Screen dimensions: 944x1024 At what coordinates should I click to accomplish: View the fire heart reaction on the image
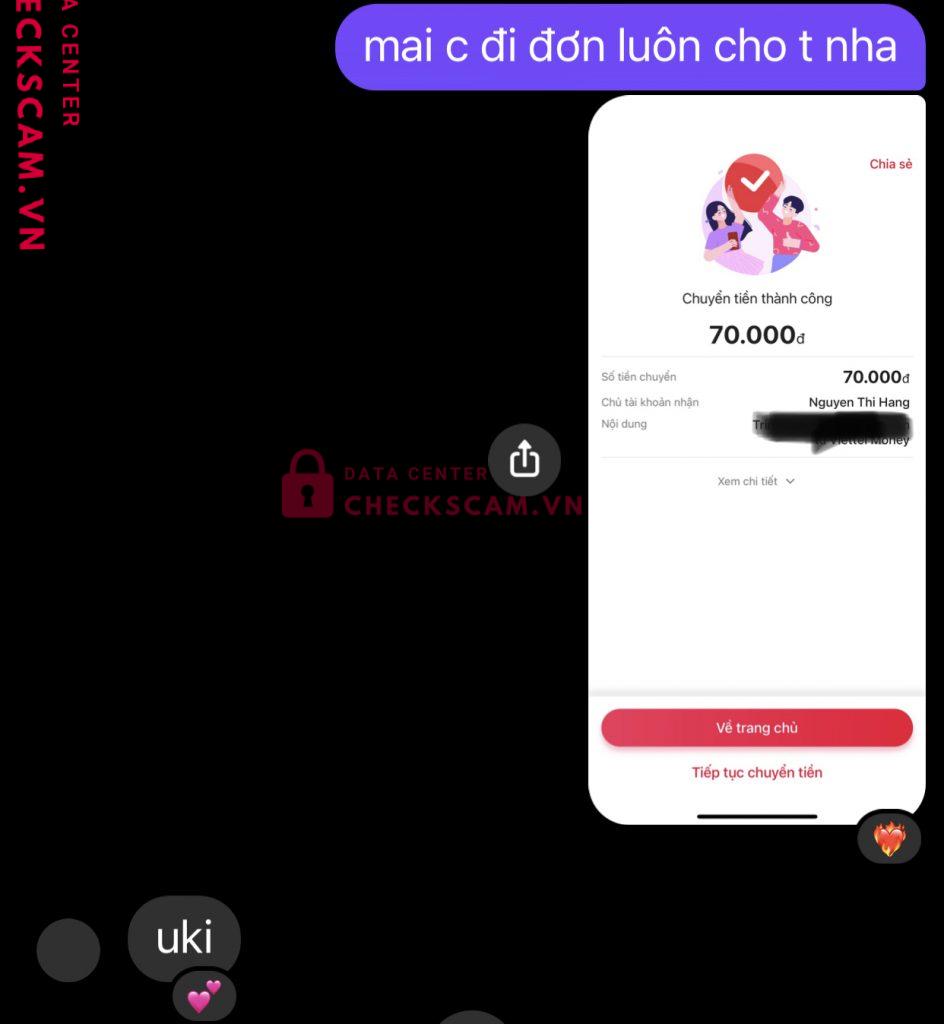pyautogui.click(x=889, y=838)
